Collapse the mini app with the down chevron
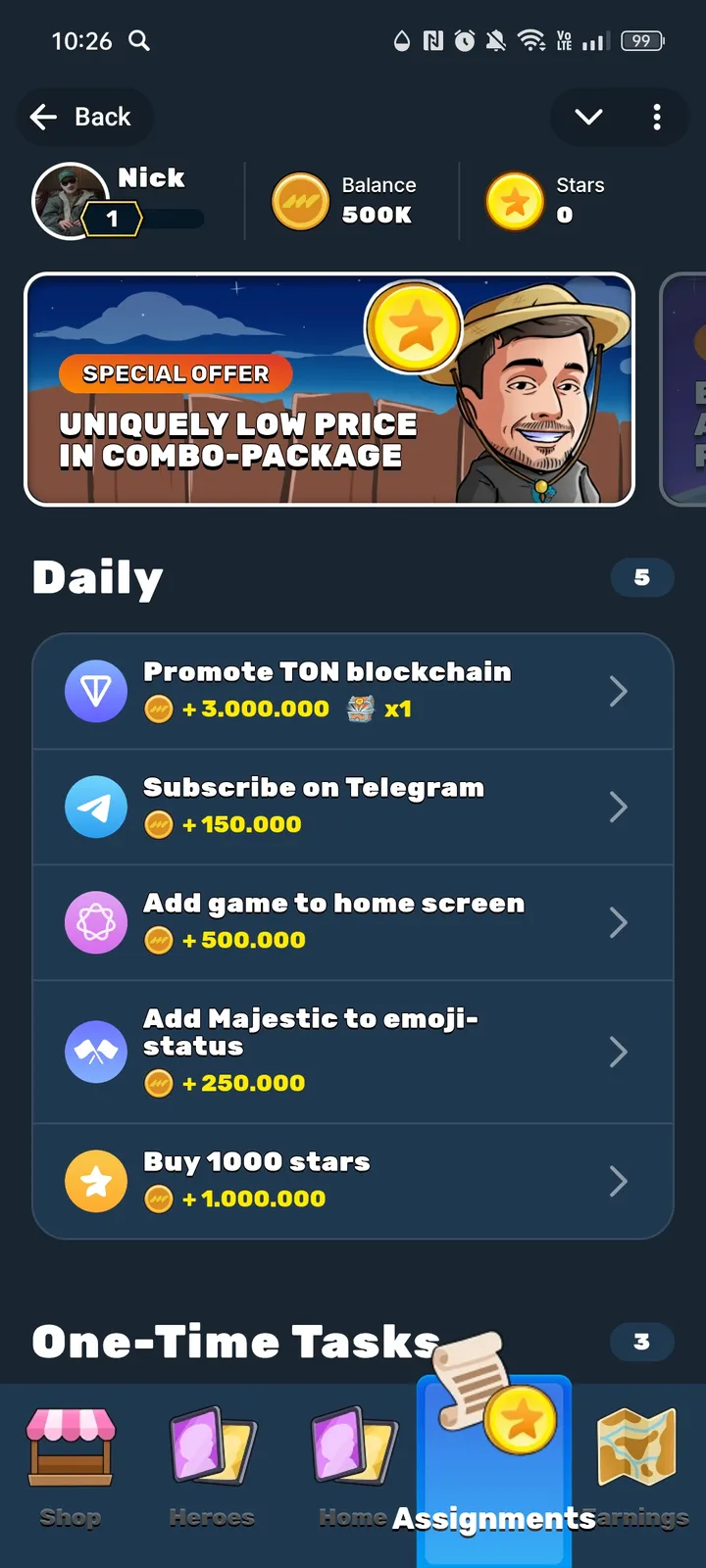 (588, 118)
